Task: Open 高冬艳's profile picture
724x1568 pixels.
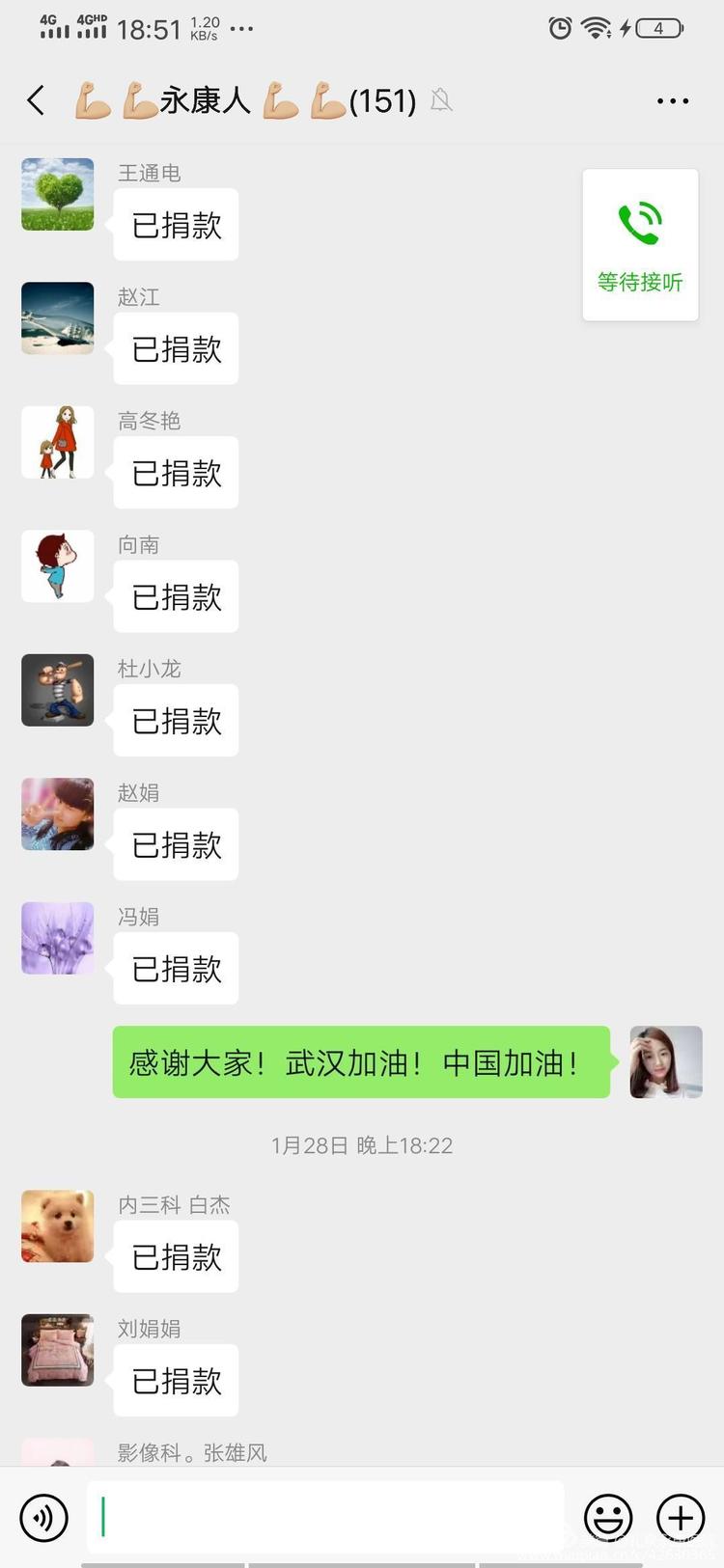Action: [58, 442]
